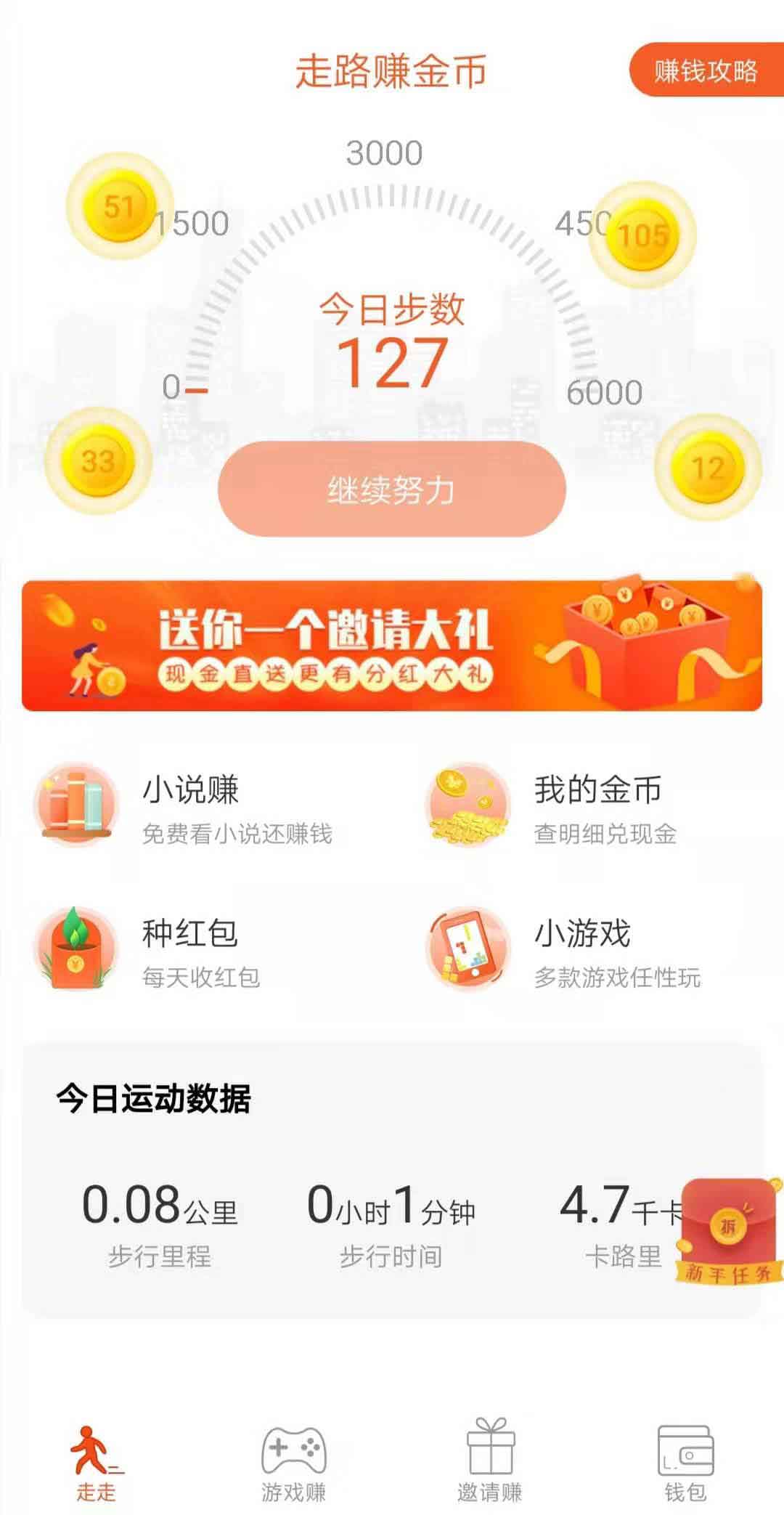Go to the 钱包 wallet tab
The height and width of the screenshot is (1515, 784).
click(685, 1463)
